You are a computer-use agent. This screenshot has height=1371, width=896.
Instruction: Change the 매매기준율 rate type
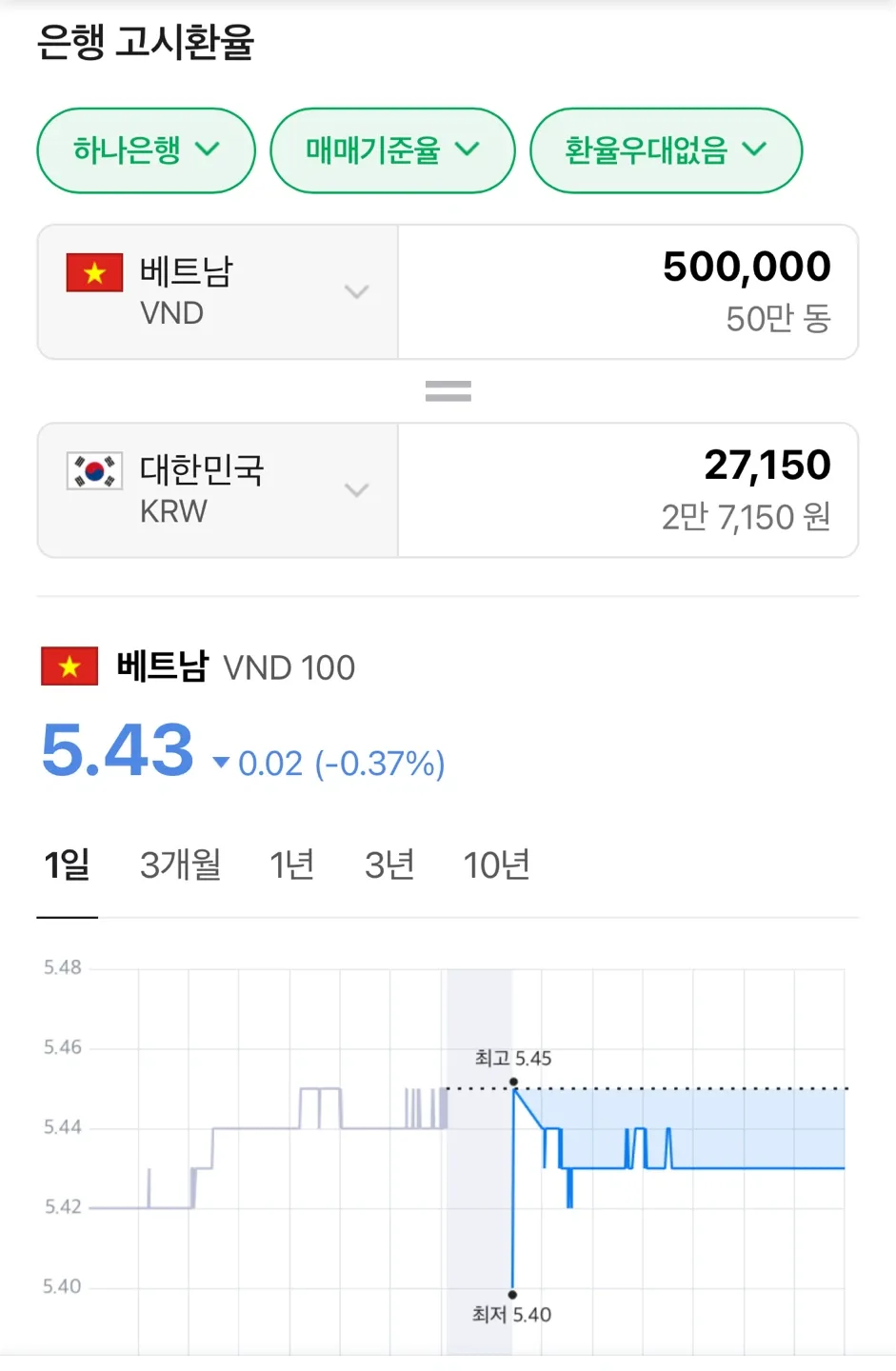(392, 150)
